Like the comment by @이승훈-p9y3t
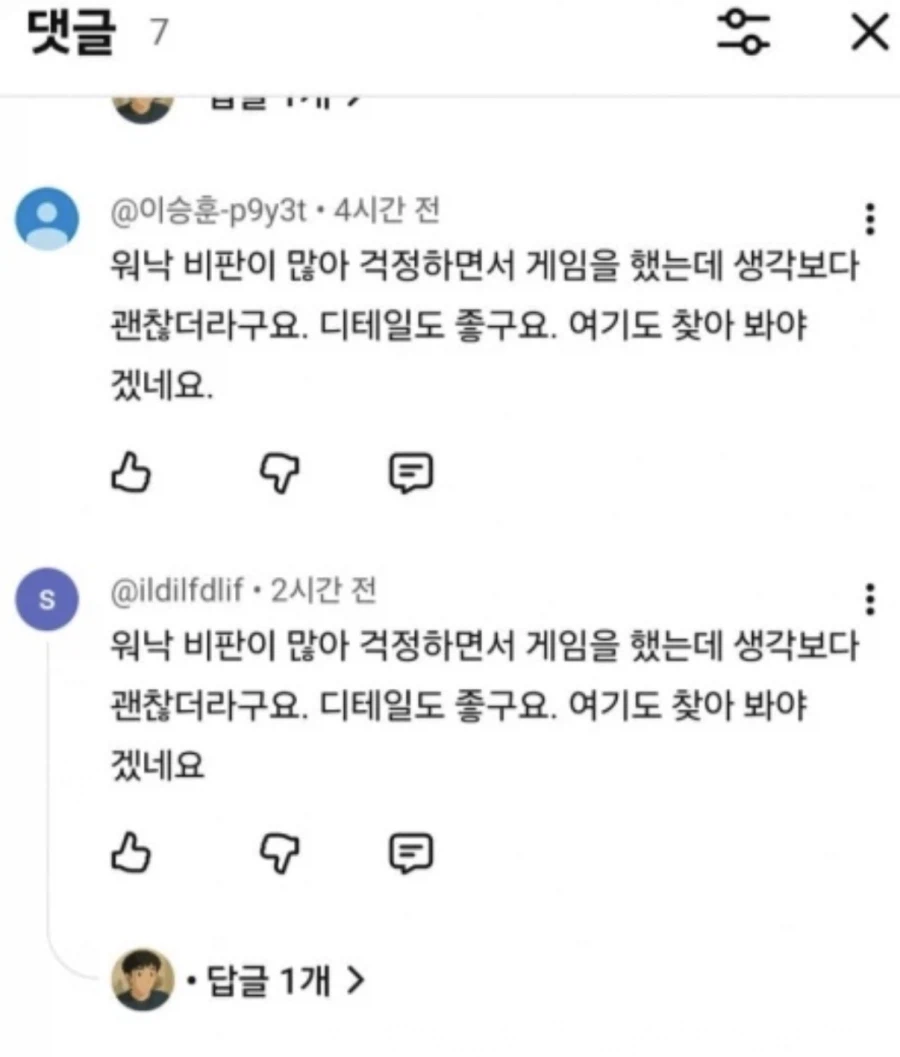900x1057 pixels. pyautogui.click(x=131, y=474)
